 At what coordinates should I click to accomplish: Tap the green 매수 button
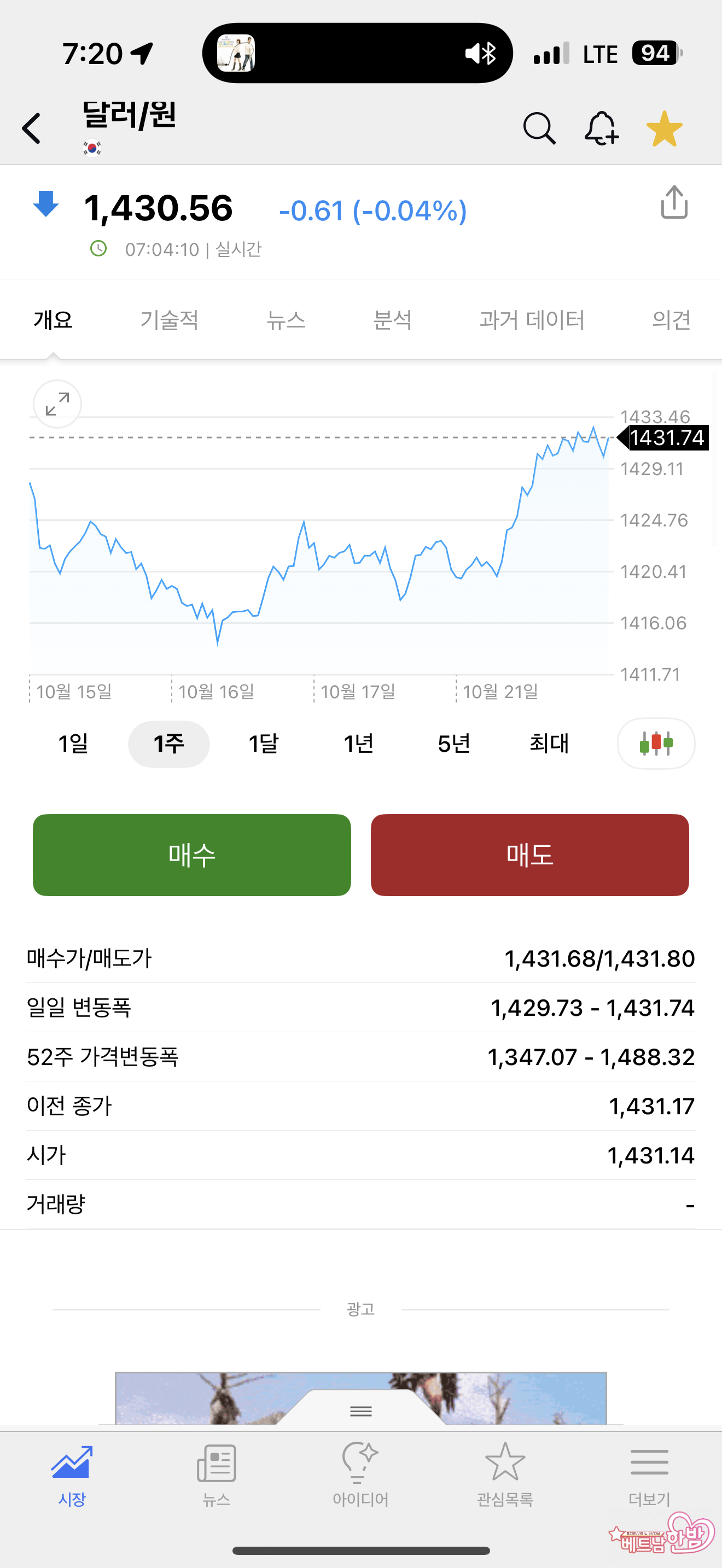(x=192, y=855)
